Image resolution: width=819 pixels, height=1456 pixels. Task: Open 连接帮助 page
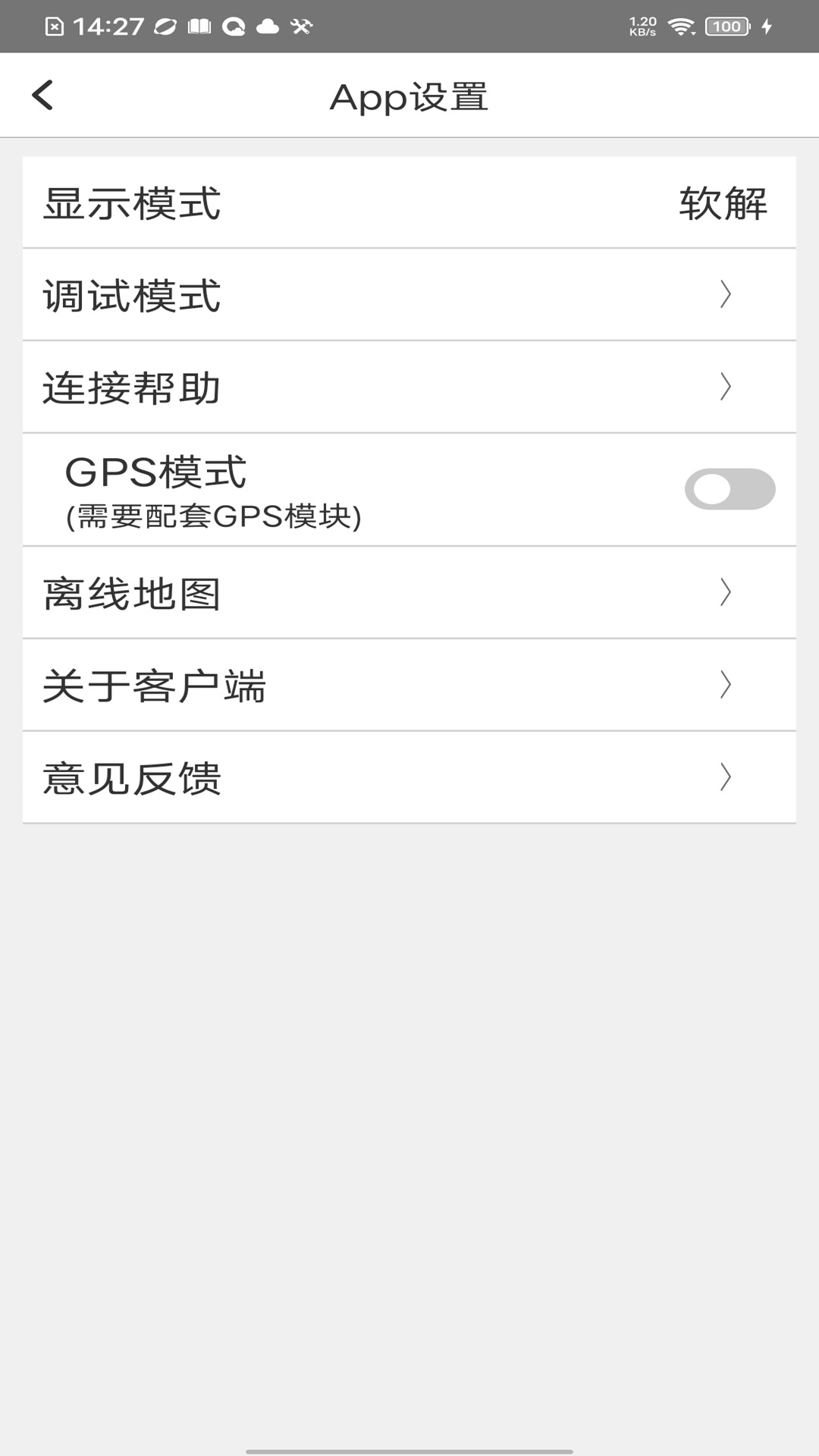point(409,388)
